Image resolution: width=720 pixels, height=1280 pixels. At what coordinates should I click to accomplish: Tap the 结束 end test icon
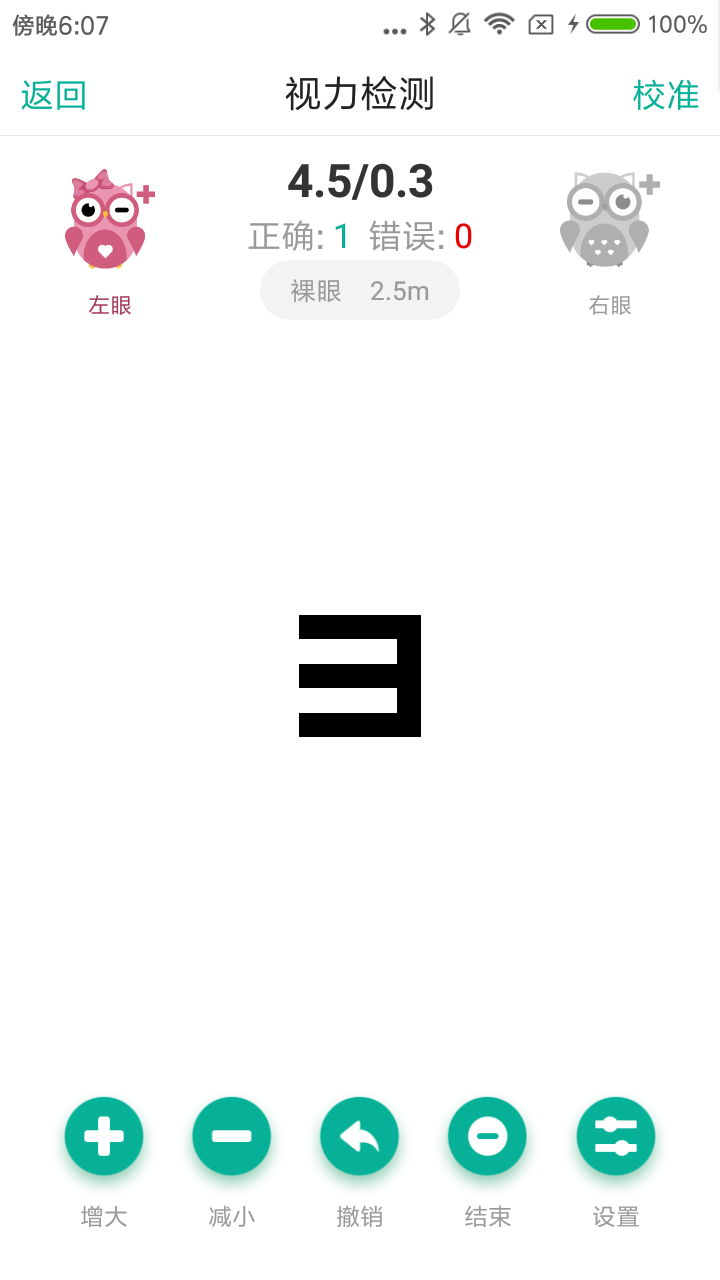click(x=487, y=1136)
